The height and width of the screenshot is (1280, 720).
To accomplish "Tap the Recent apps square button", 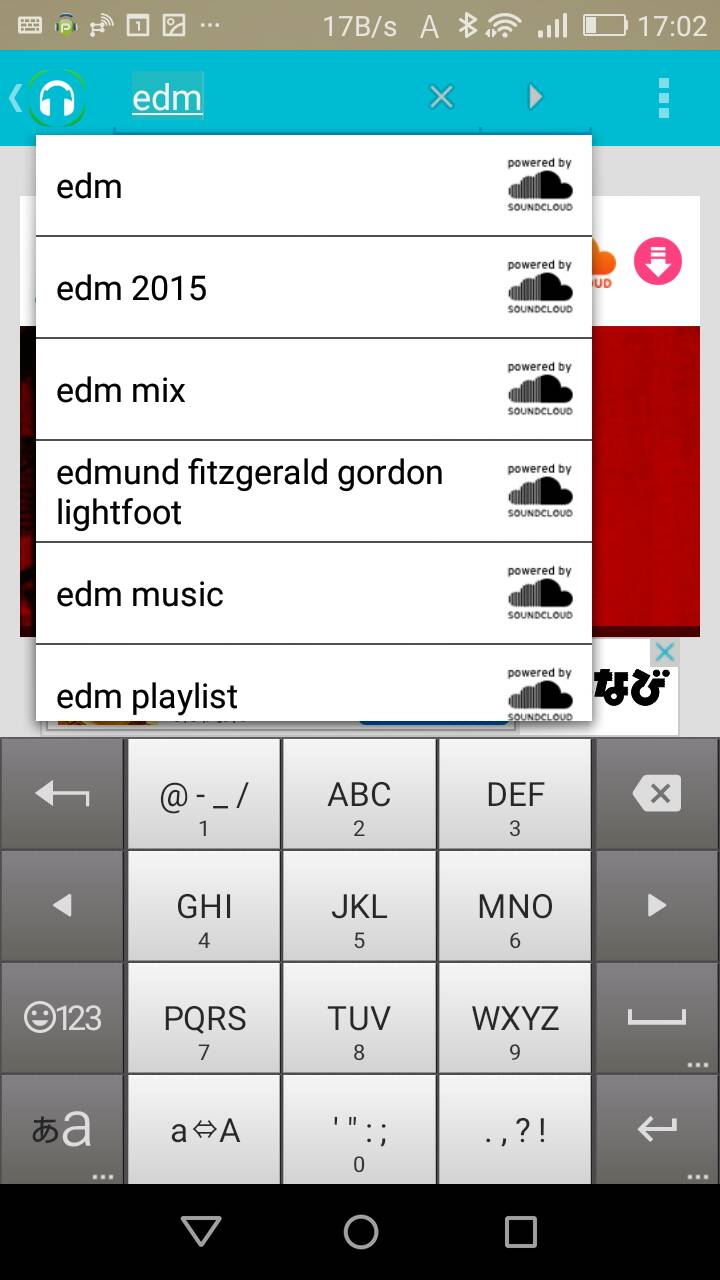I will coord(520,1232).
